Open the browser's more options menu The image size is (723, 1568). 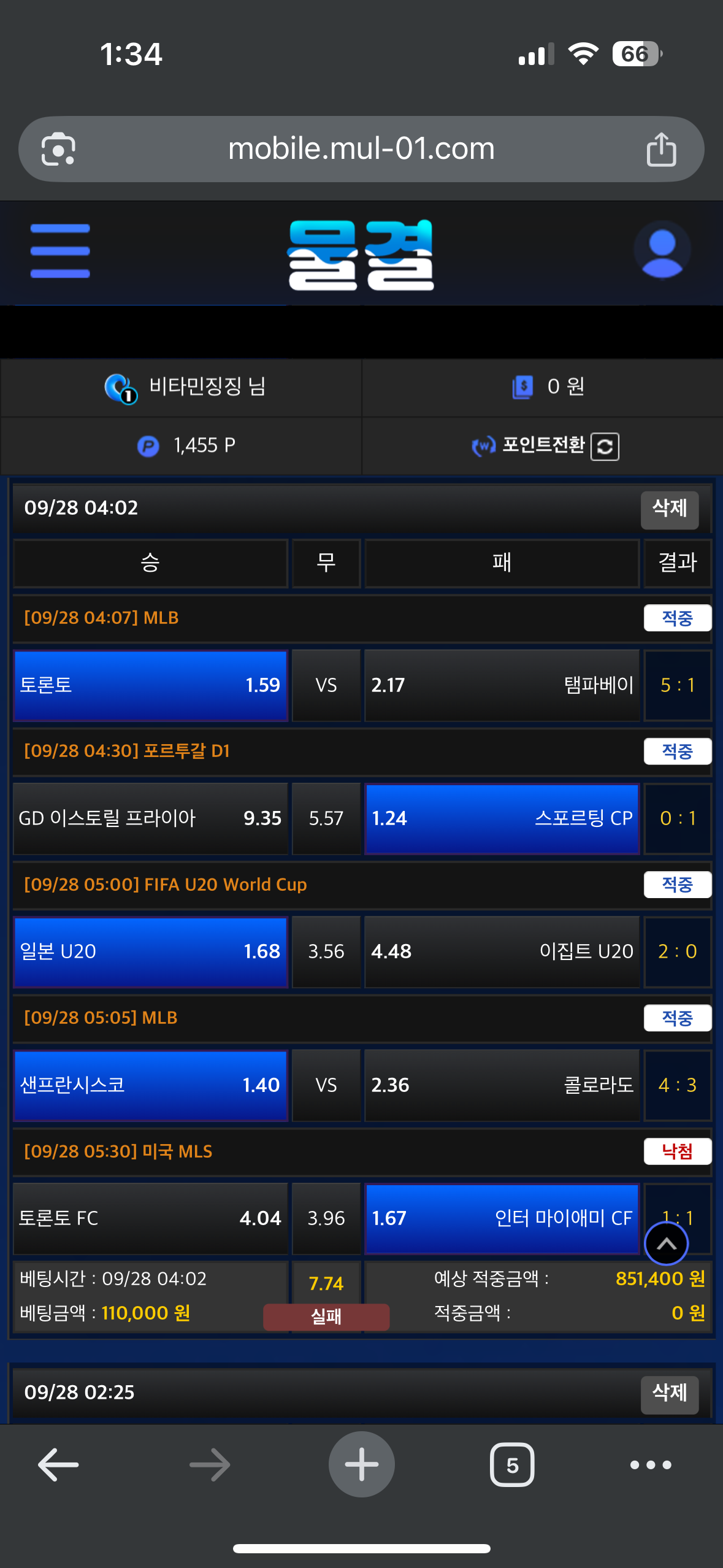pyautogui.click(x=651, y=1465)
